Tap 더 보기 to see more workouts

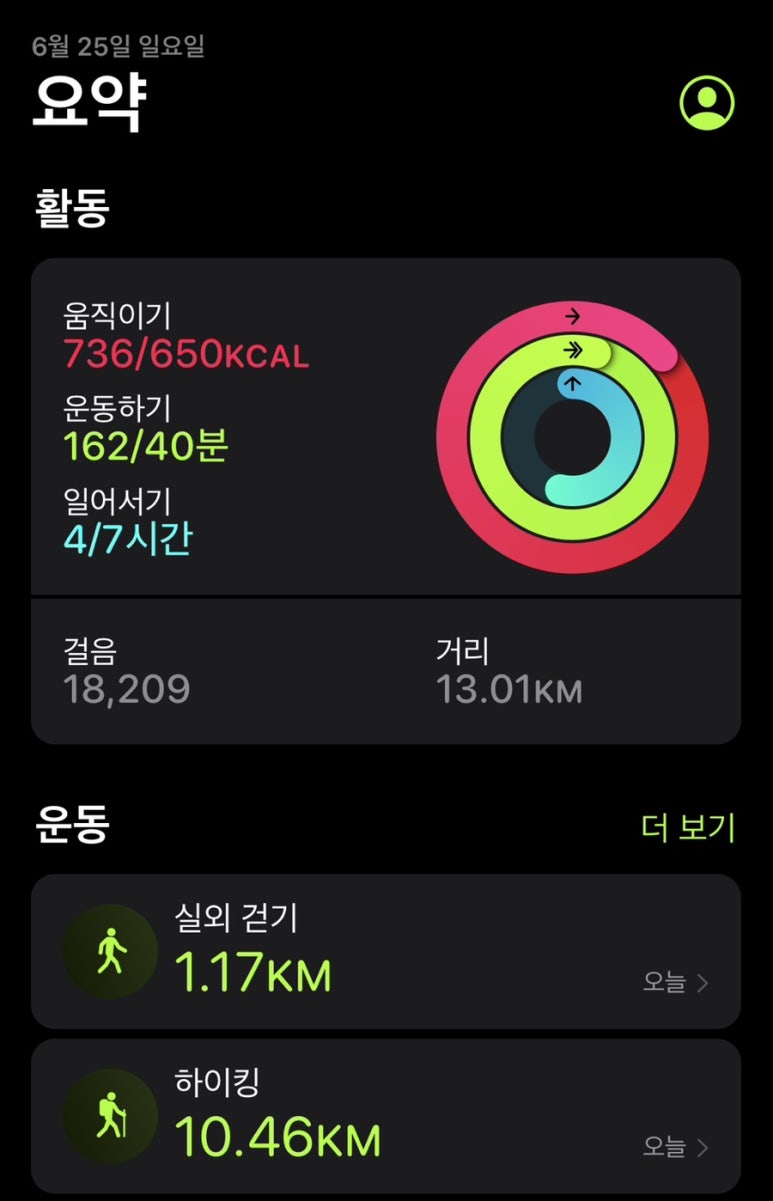pyautogui.click(x=687, y=828)
